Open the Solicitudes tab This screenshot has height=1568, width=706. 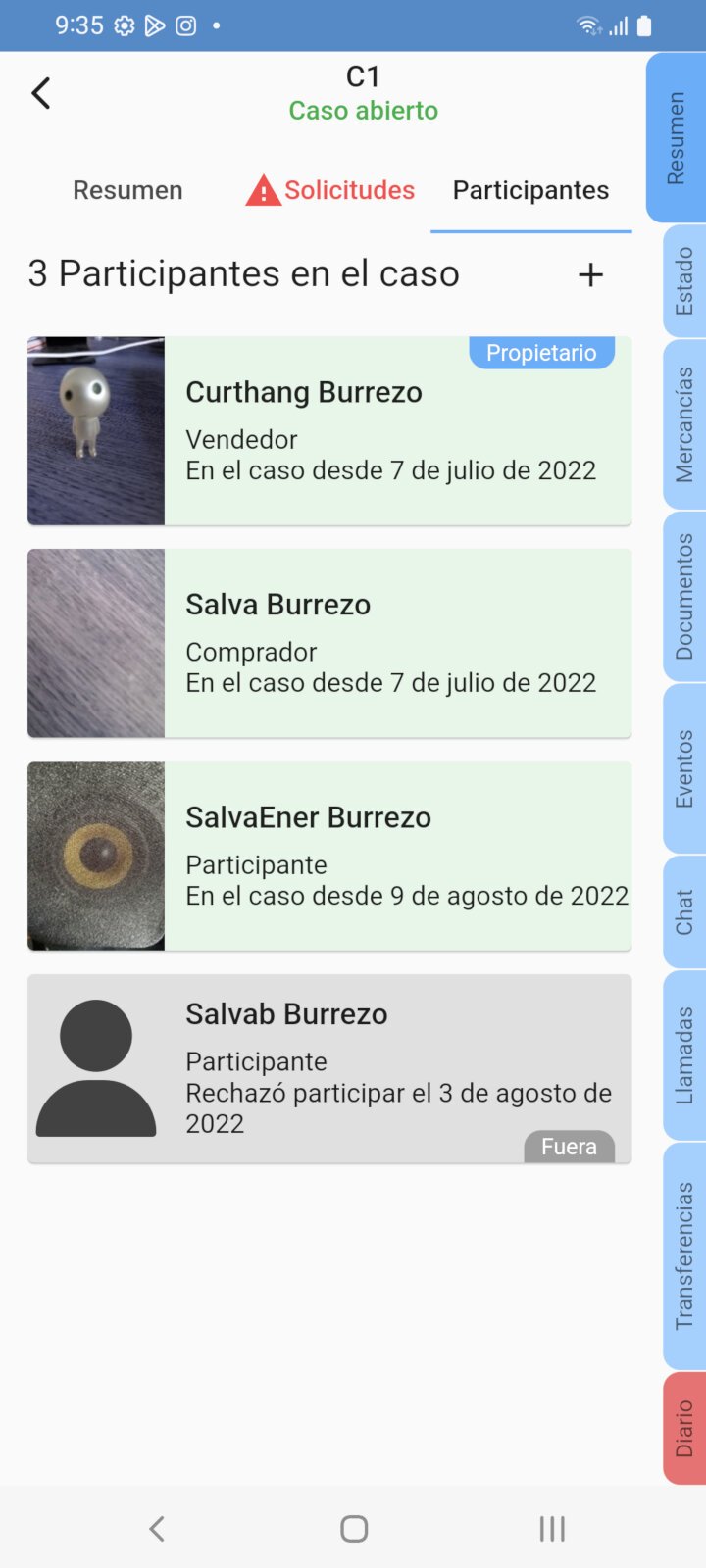tap(331, 190)
